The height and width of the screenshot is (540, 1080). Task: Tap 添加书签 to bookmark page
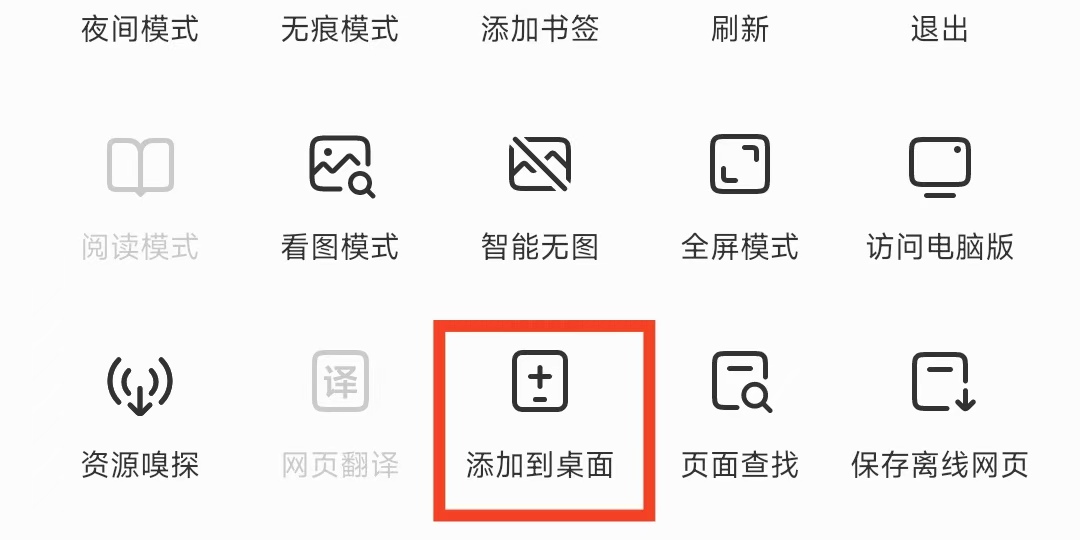coord(540,30)
